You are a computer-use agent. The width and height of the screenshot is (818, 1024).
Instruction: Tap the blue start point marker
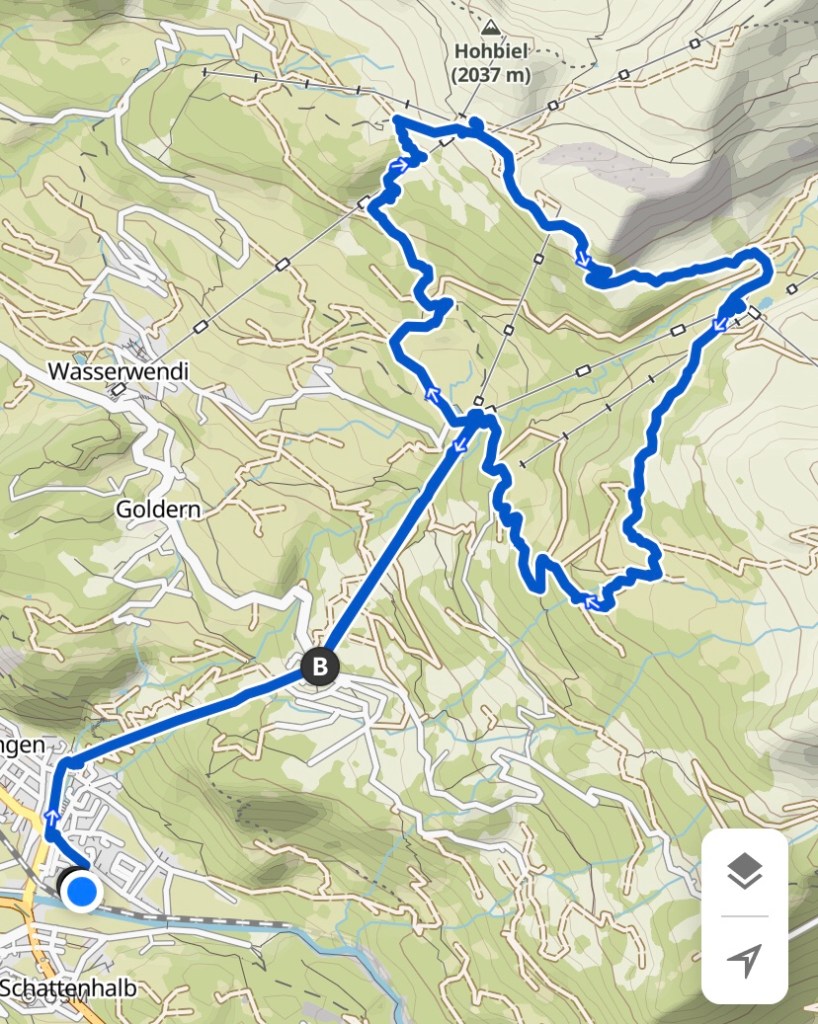[81, 892]
